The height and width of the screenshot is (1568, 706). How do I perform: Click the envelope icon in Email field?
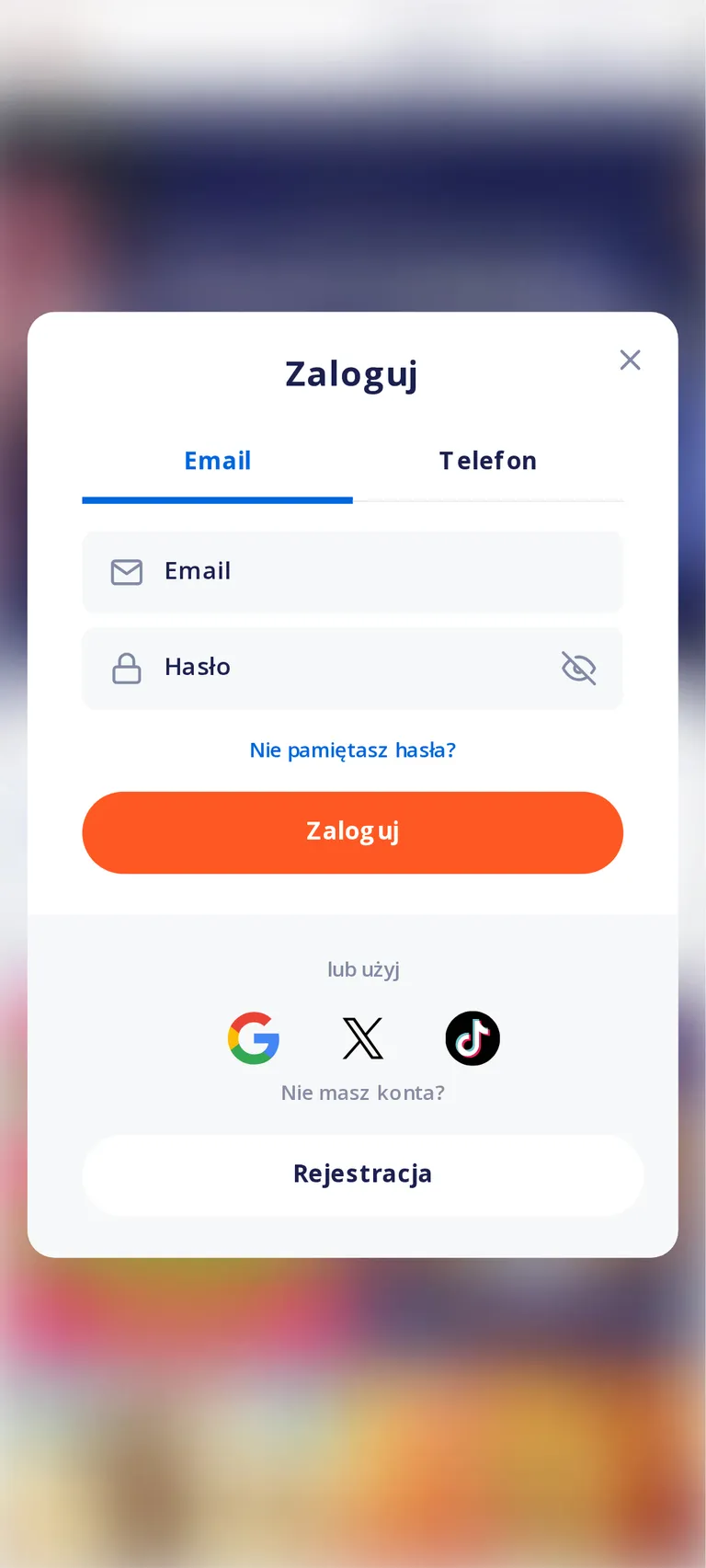[127, 571]
